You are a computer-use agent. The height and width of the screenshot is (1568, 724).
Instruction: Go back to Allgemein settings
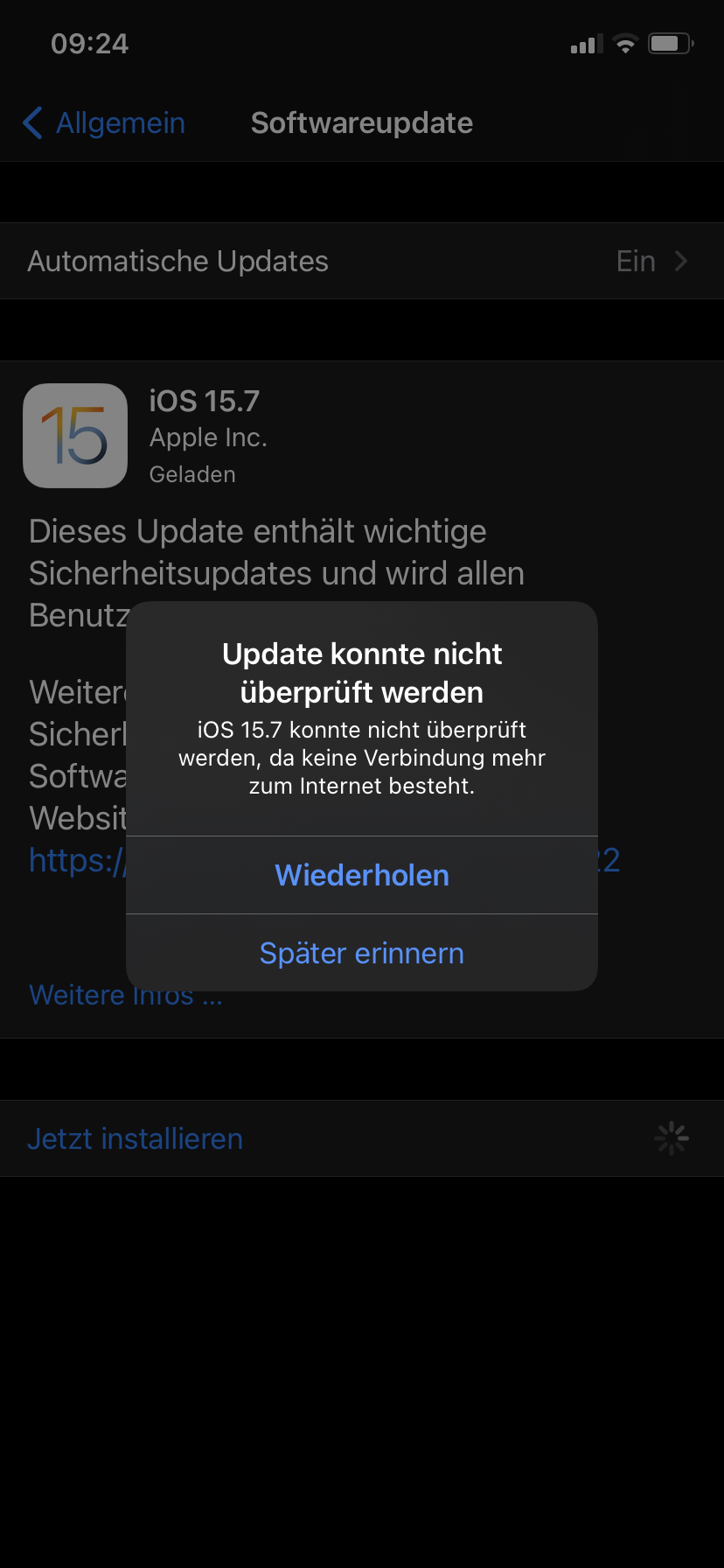(x=103, y=123)
